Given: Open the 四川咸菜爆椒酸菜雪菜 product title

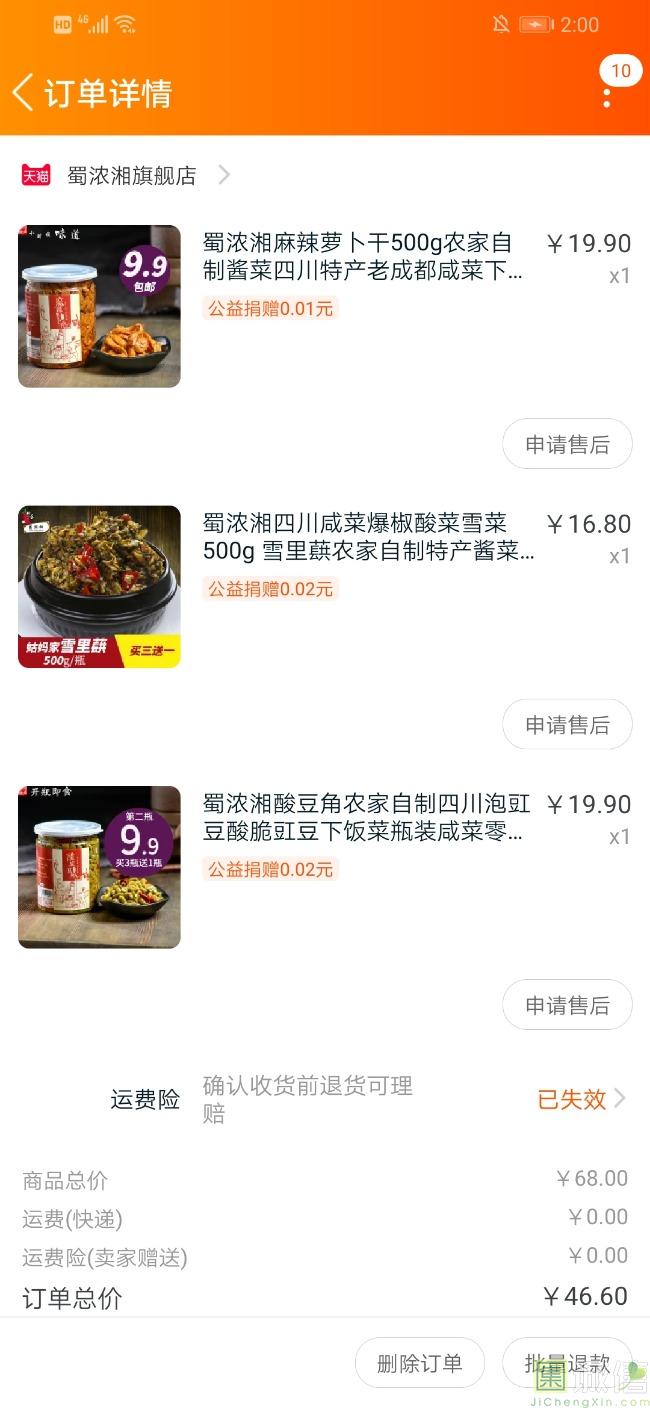Looking at the screenshot, I should pos(367,537).
